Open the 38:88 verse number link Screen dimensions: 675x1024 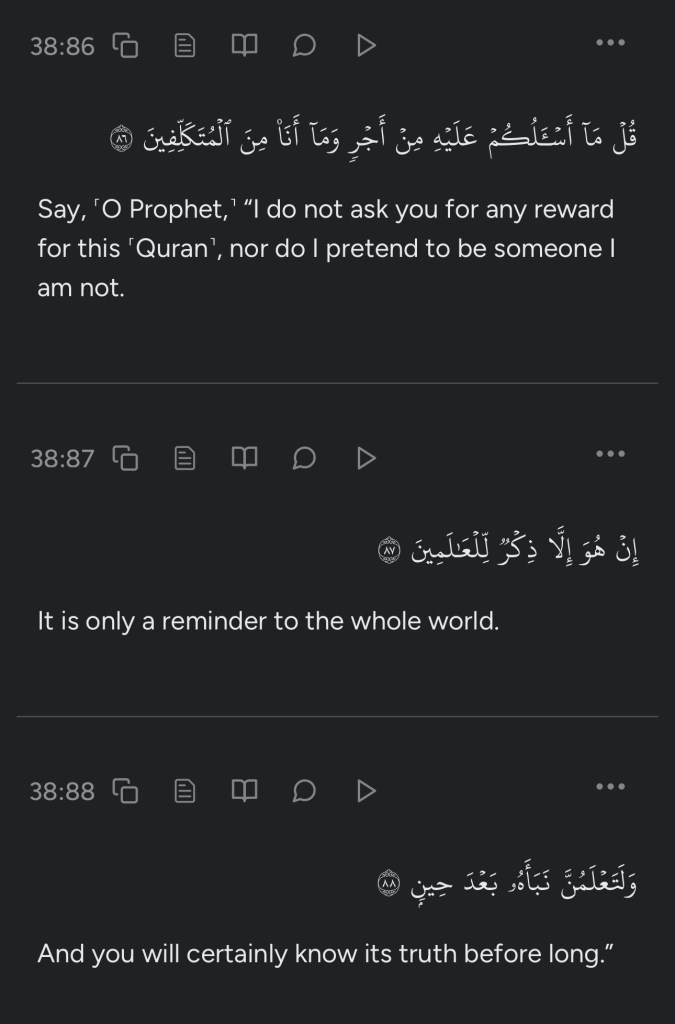pos(62,792)
